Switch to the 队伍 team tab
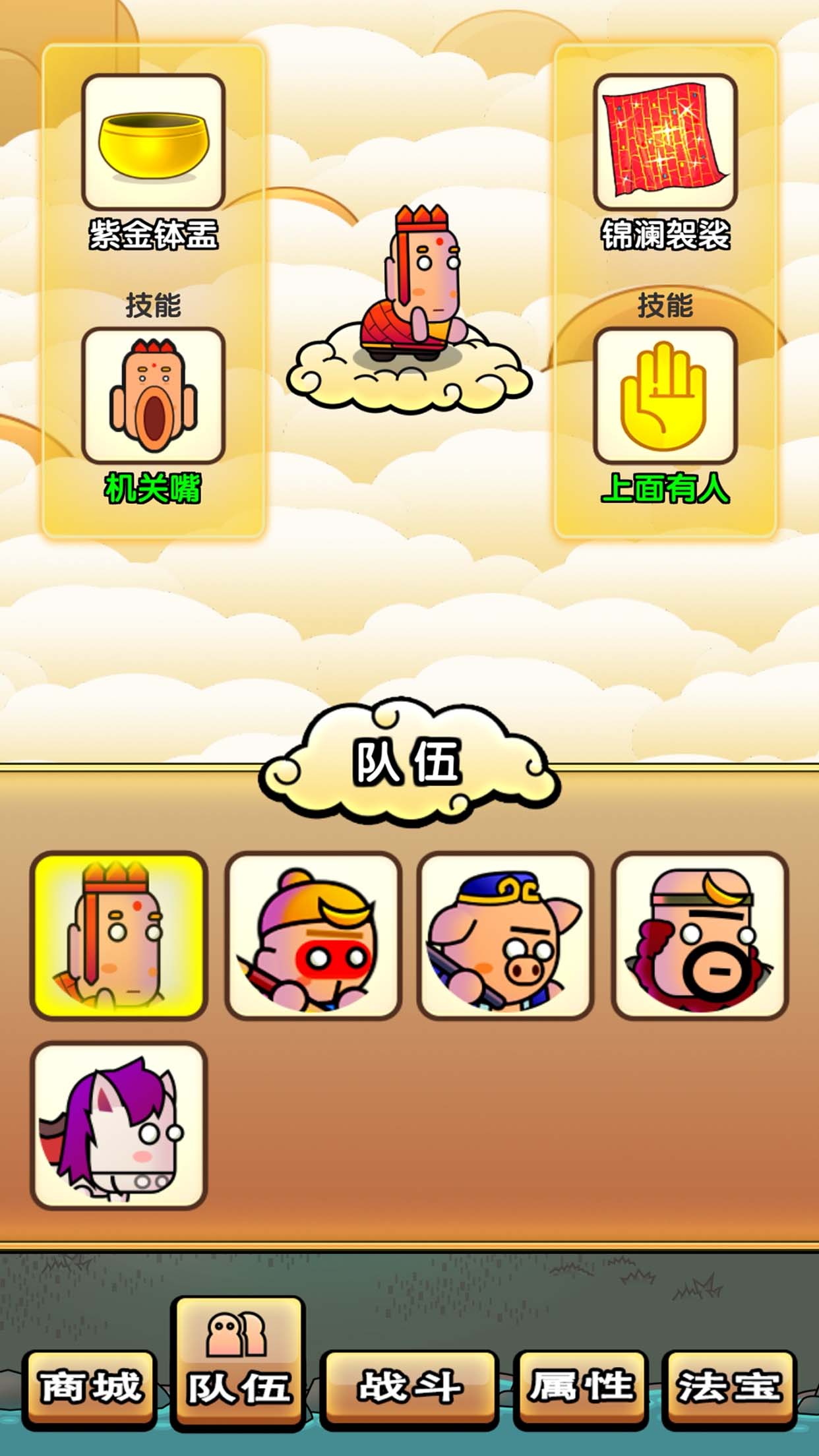 238,1365
